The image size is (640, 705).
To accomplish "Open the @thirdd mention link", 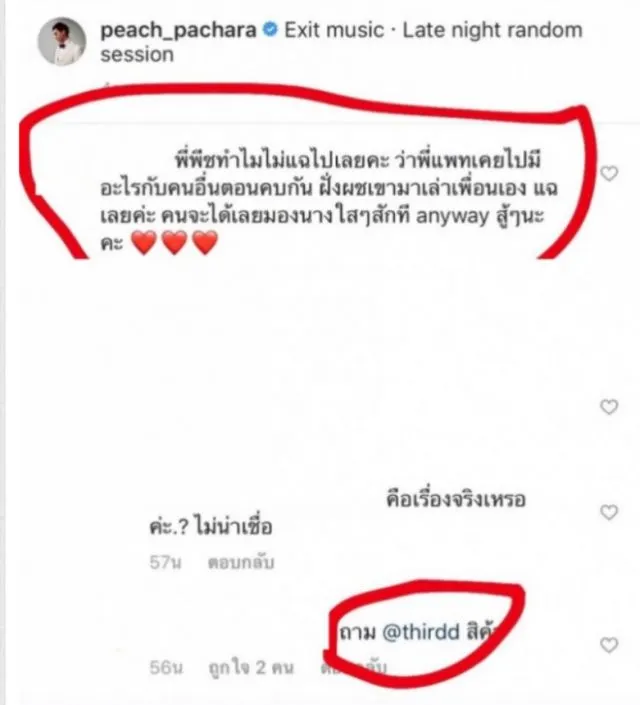I will tap(412, 633).
